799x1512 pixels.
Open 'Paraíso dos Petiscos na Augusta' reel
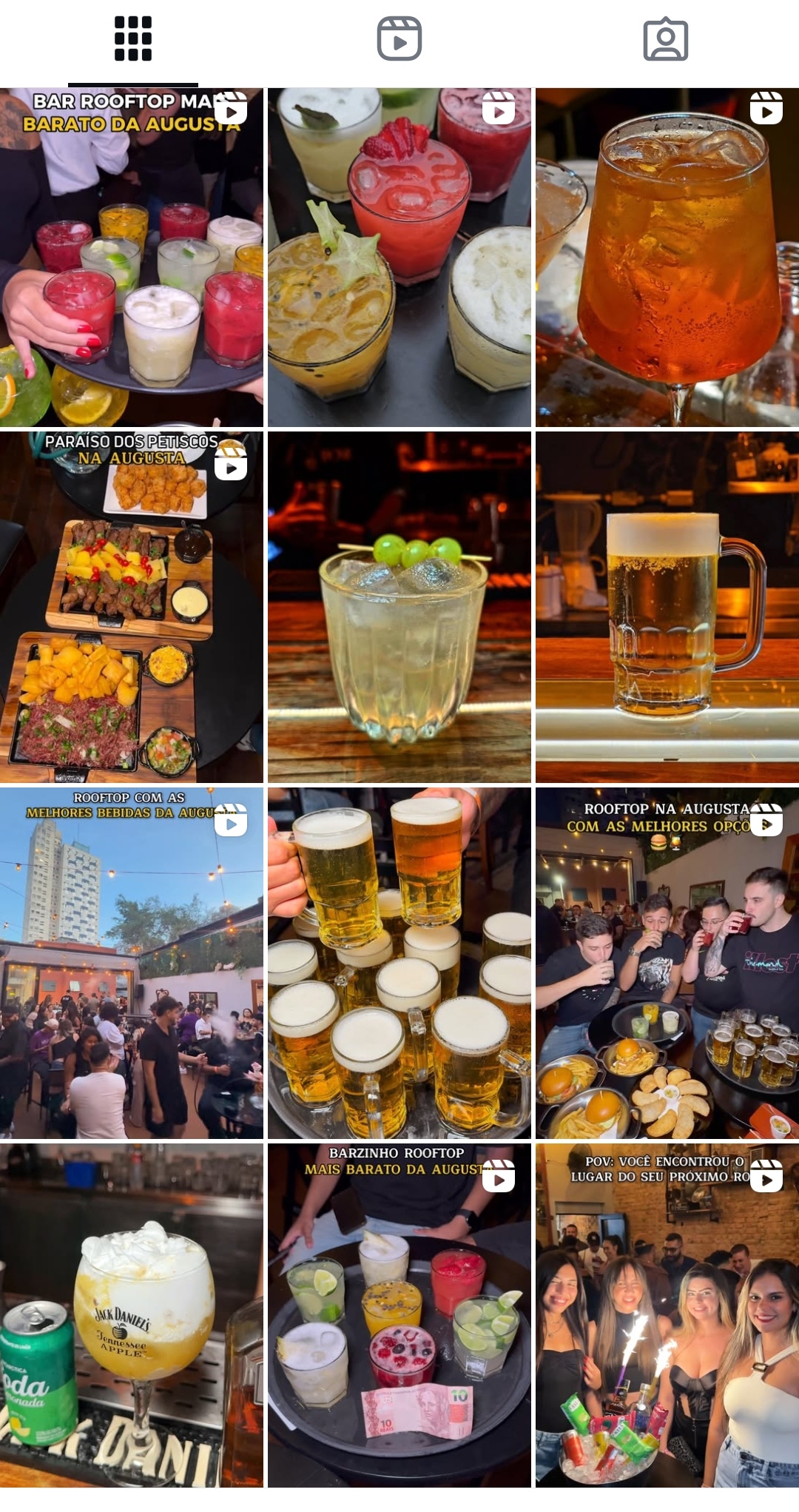pos(132,607)
